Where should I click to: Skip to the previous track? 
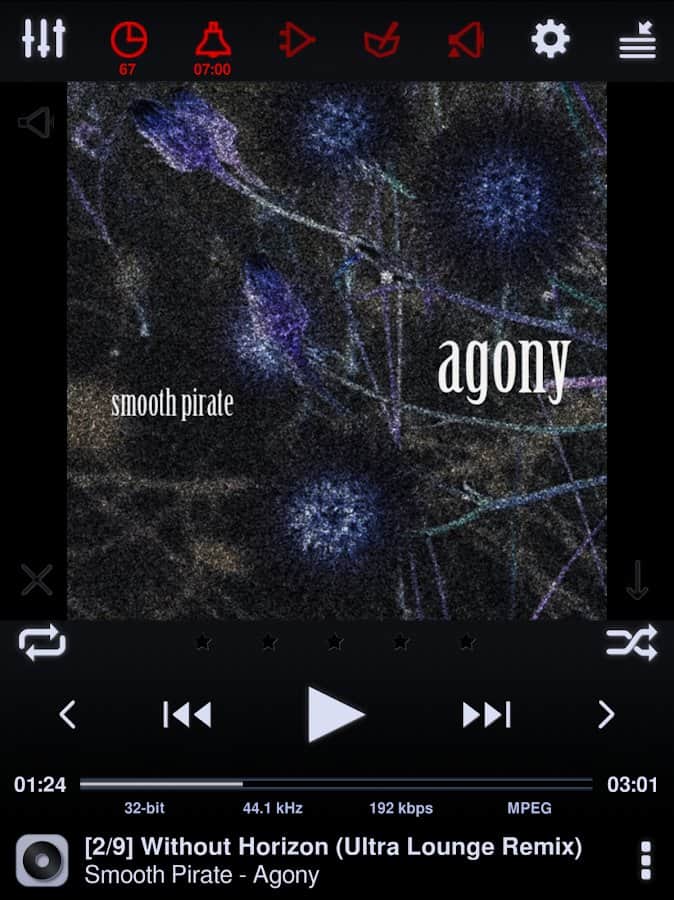coord(187,714)
